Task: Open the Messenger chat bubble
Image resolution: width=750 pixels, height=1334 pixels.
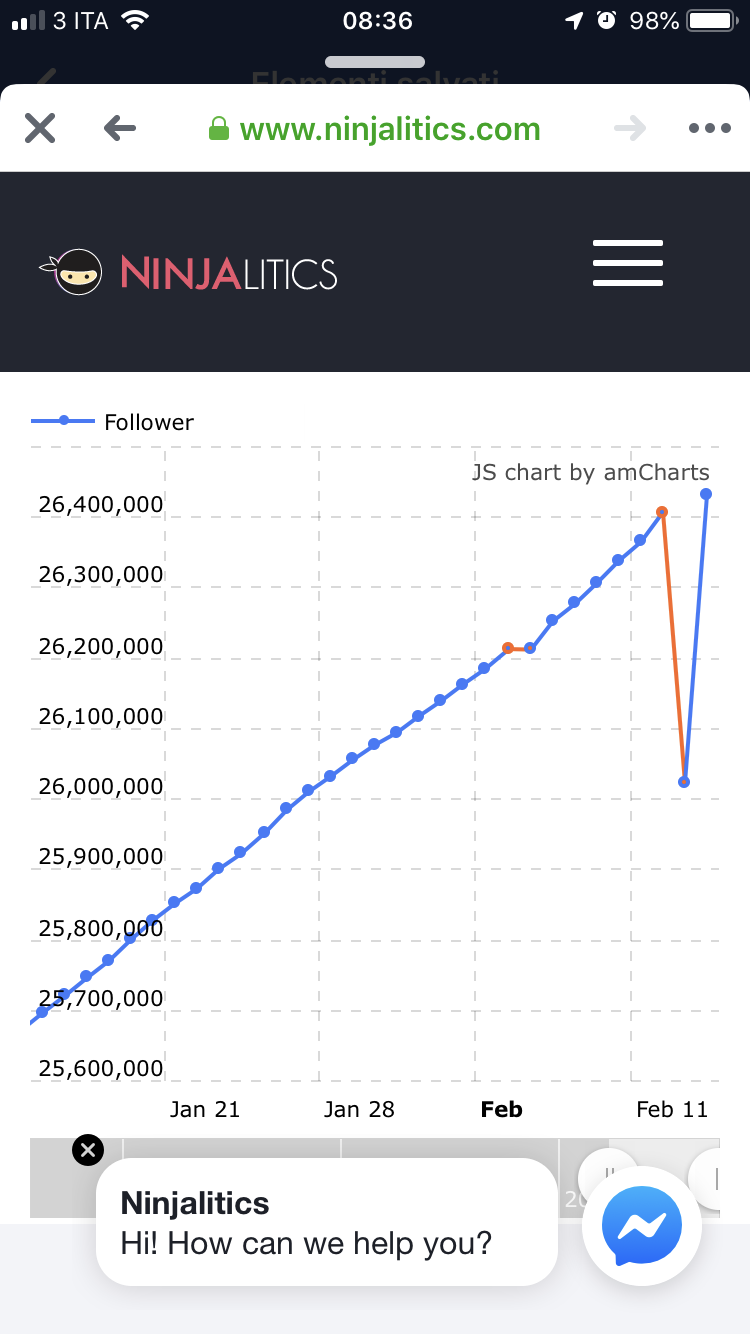Action: click(x=642, y=1226)
